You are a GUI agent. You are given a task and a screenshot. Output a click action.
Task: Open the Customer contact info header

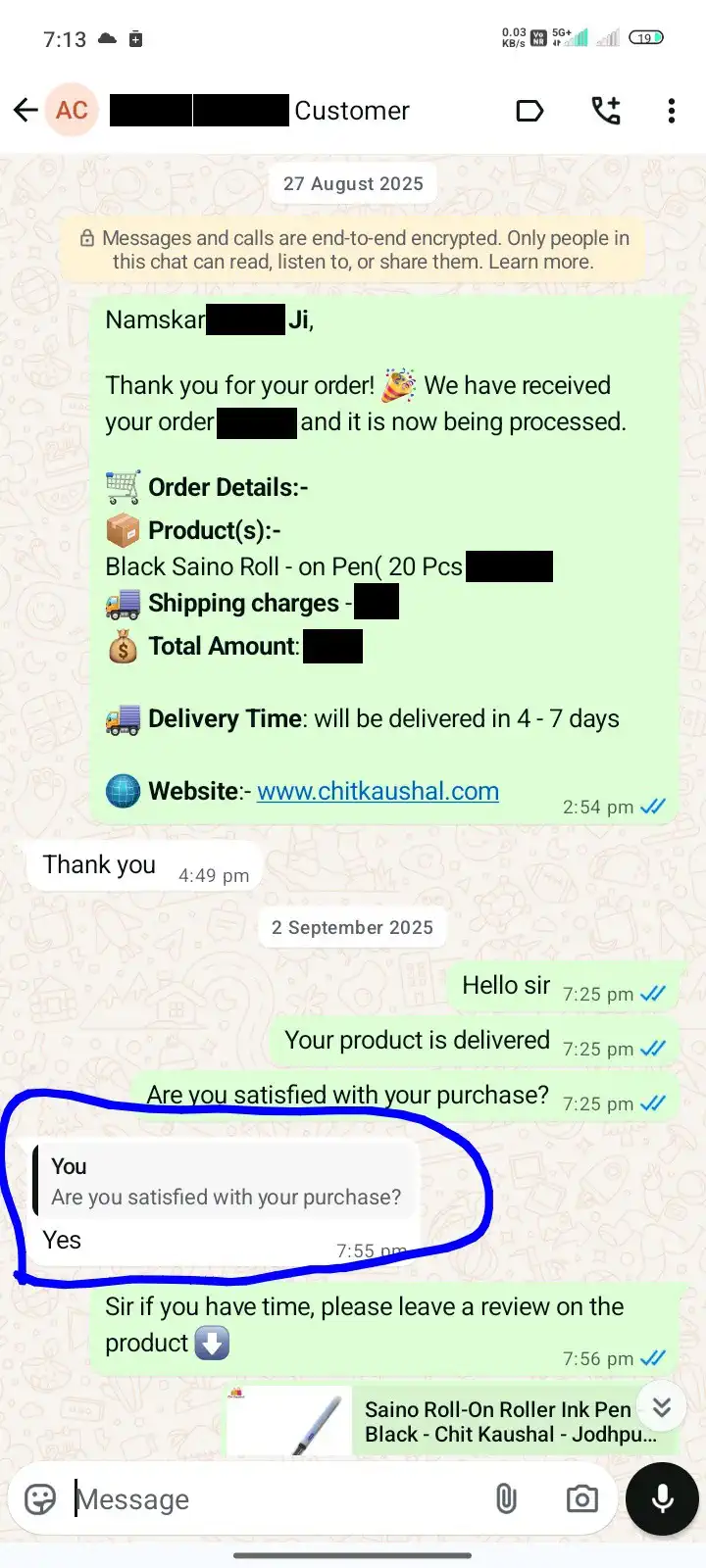[x=294, y=111]
